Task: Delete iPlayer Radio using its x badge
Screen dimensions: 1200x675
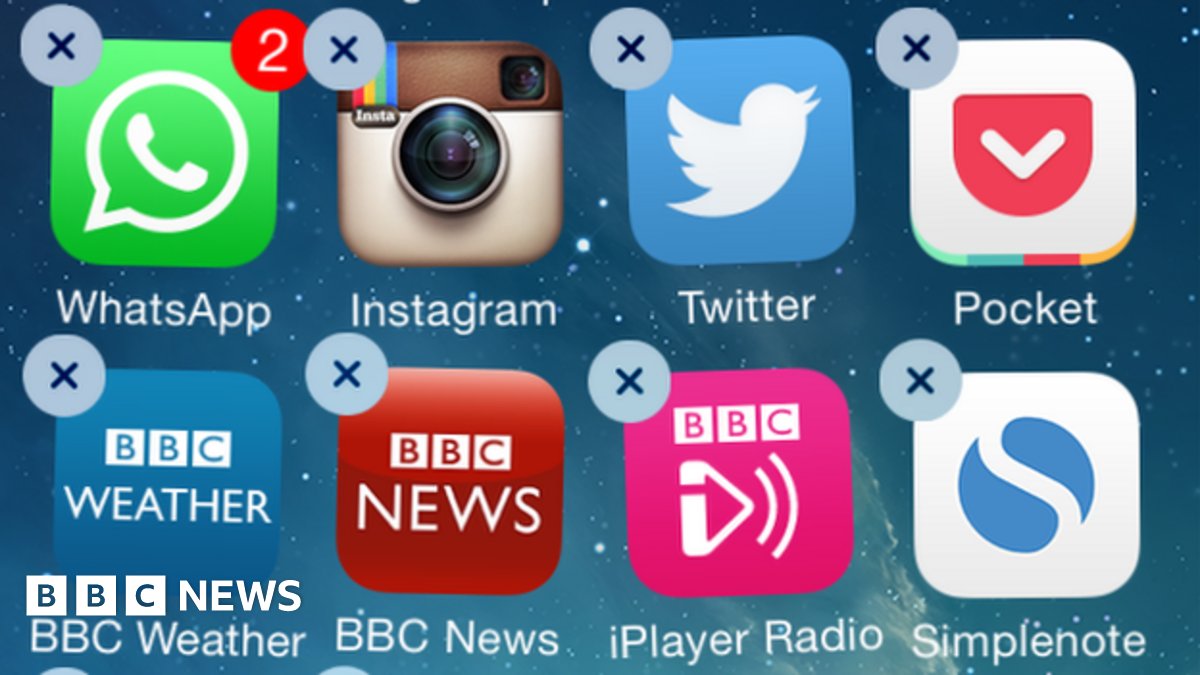Action: pyautogui.click(x=629, y=379)
